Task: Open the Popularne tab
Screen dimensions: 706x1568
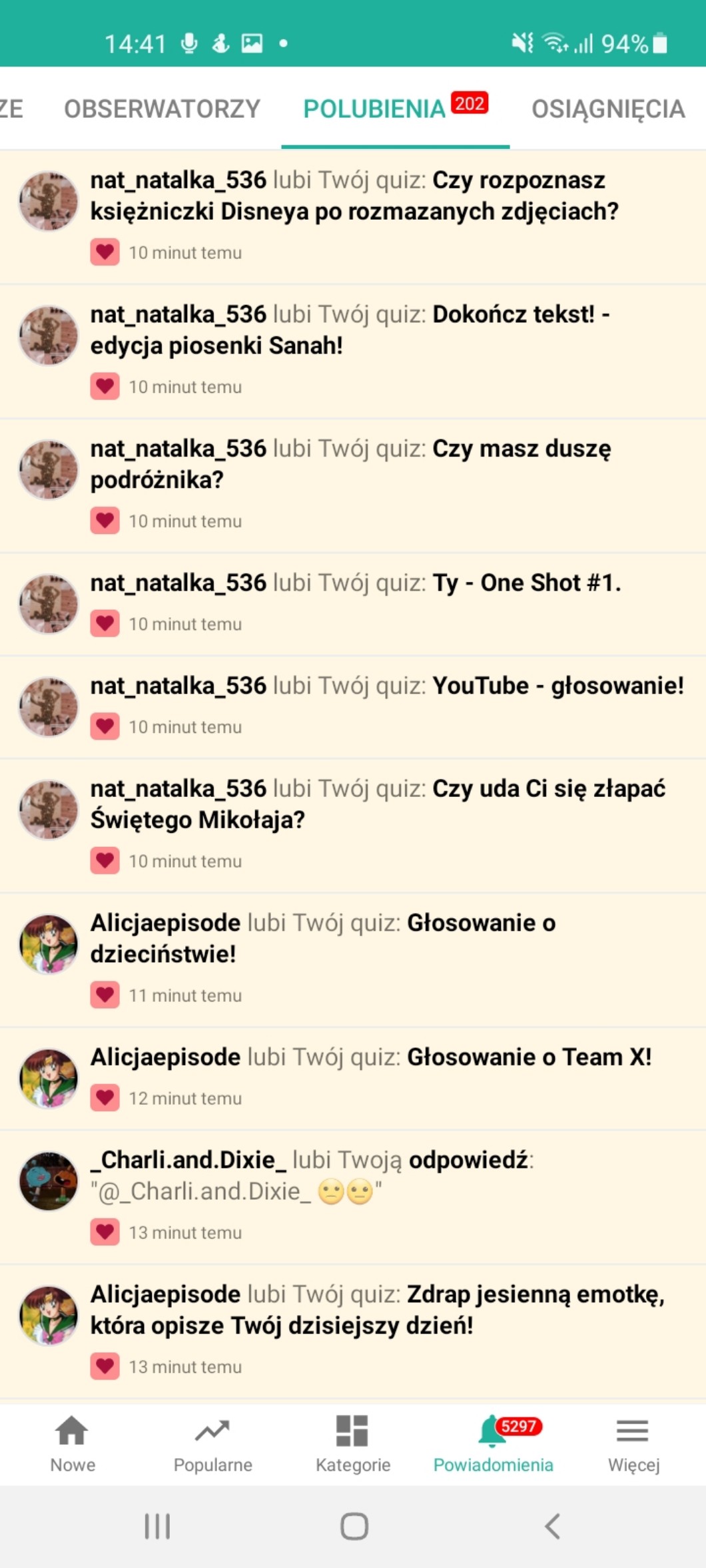Action: [x=212, y=1442]
